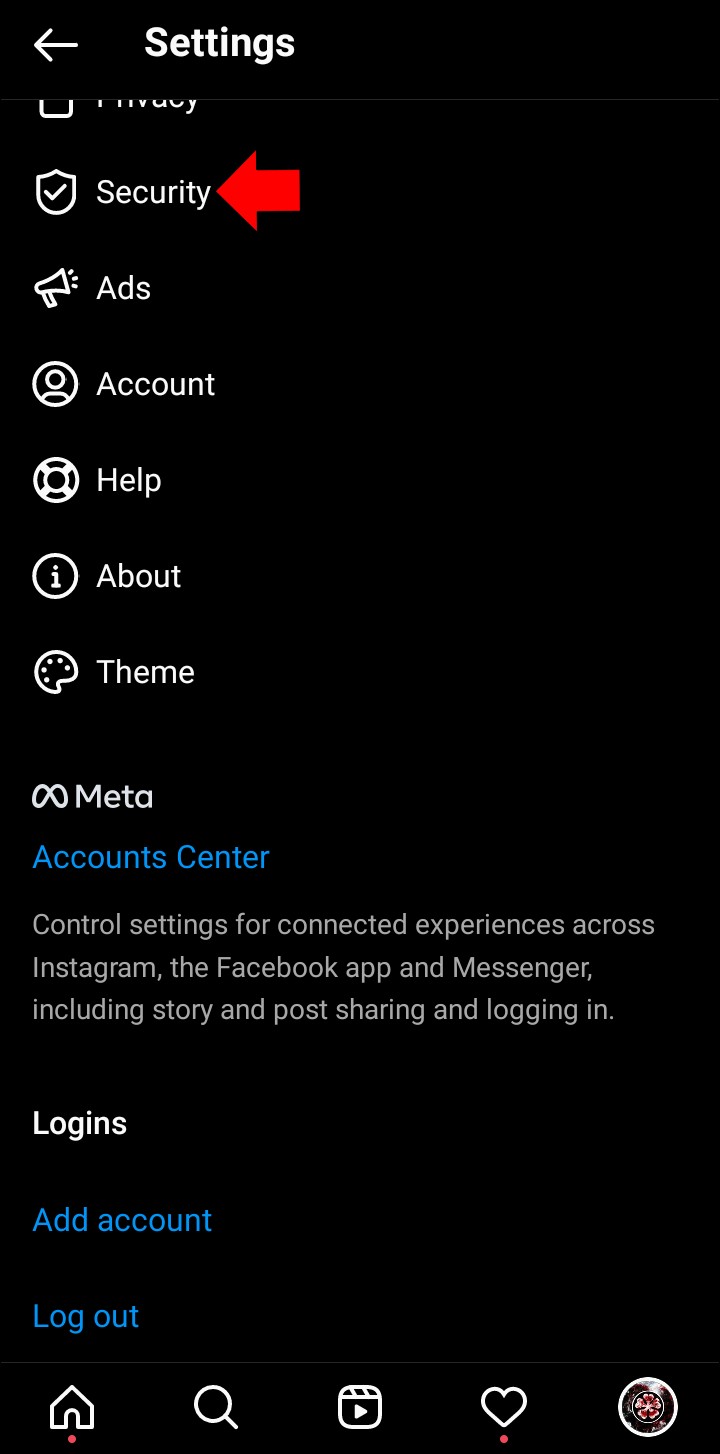Open the profile avatar tab

[648, 1408]
